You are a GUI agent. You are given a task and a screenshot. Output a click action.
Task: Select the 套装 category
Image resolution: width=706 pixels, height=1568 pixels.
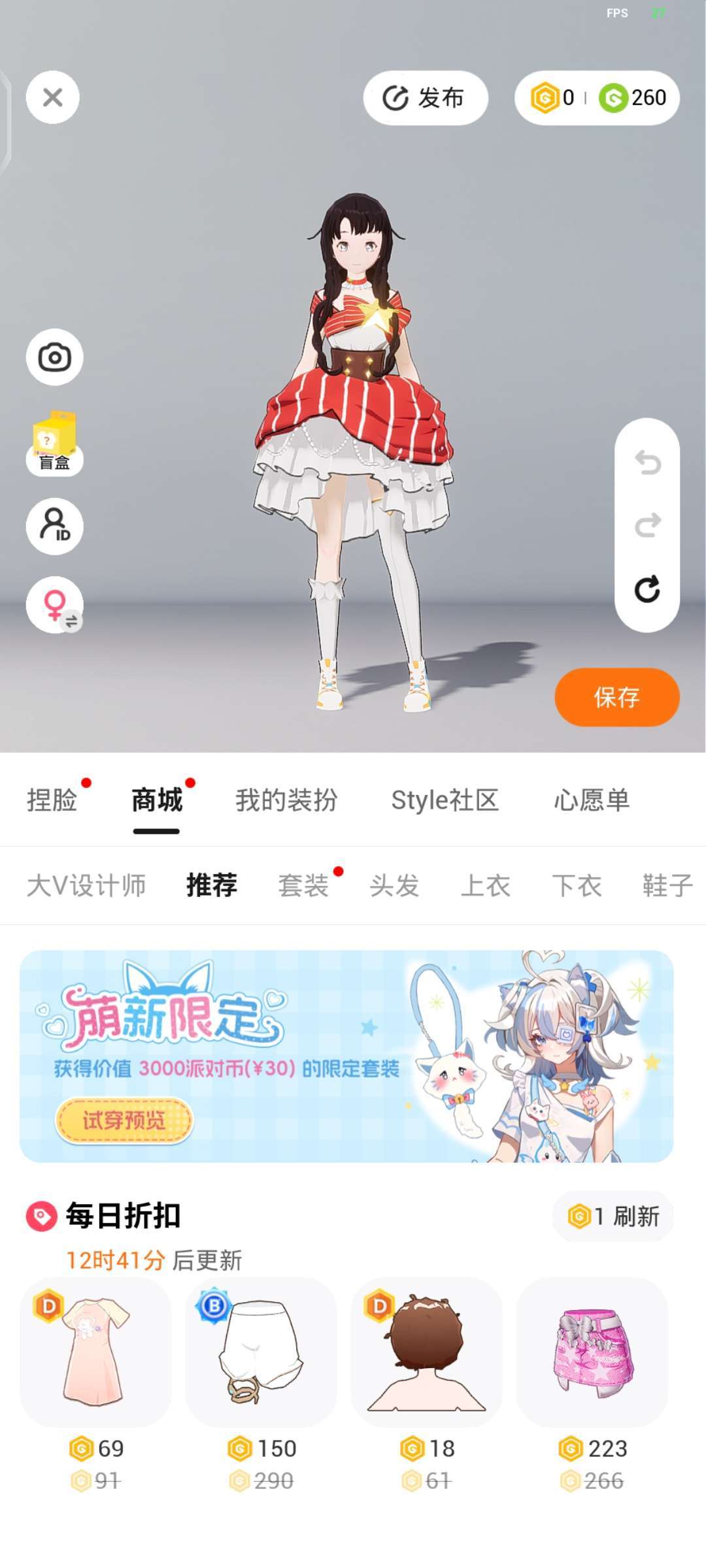coord(303,886)
